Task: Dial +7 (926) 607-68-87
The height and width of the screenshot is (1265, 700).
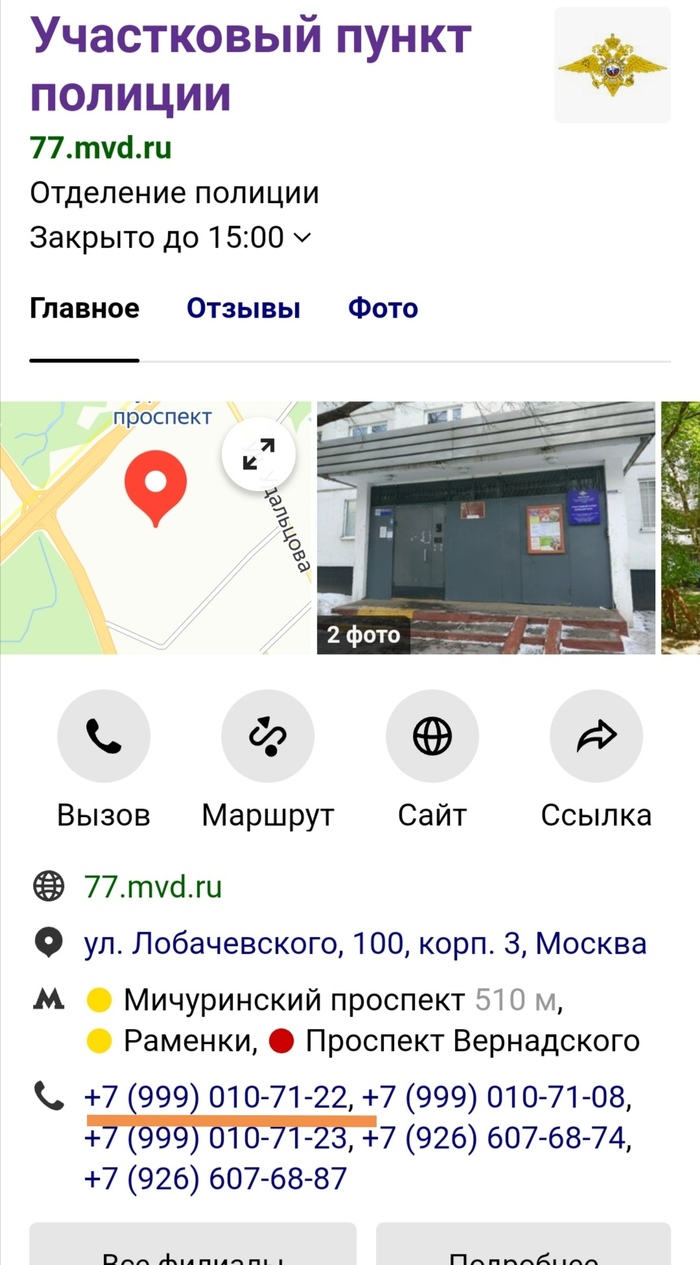Action: (x=217, y=1178)
